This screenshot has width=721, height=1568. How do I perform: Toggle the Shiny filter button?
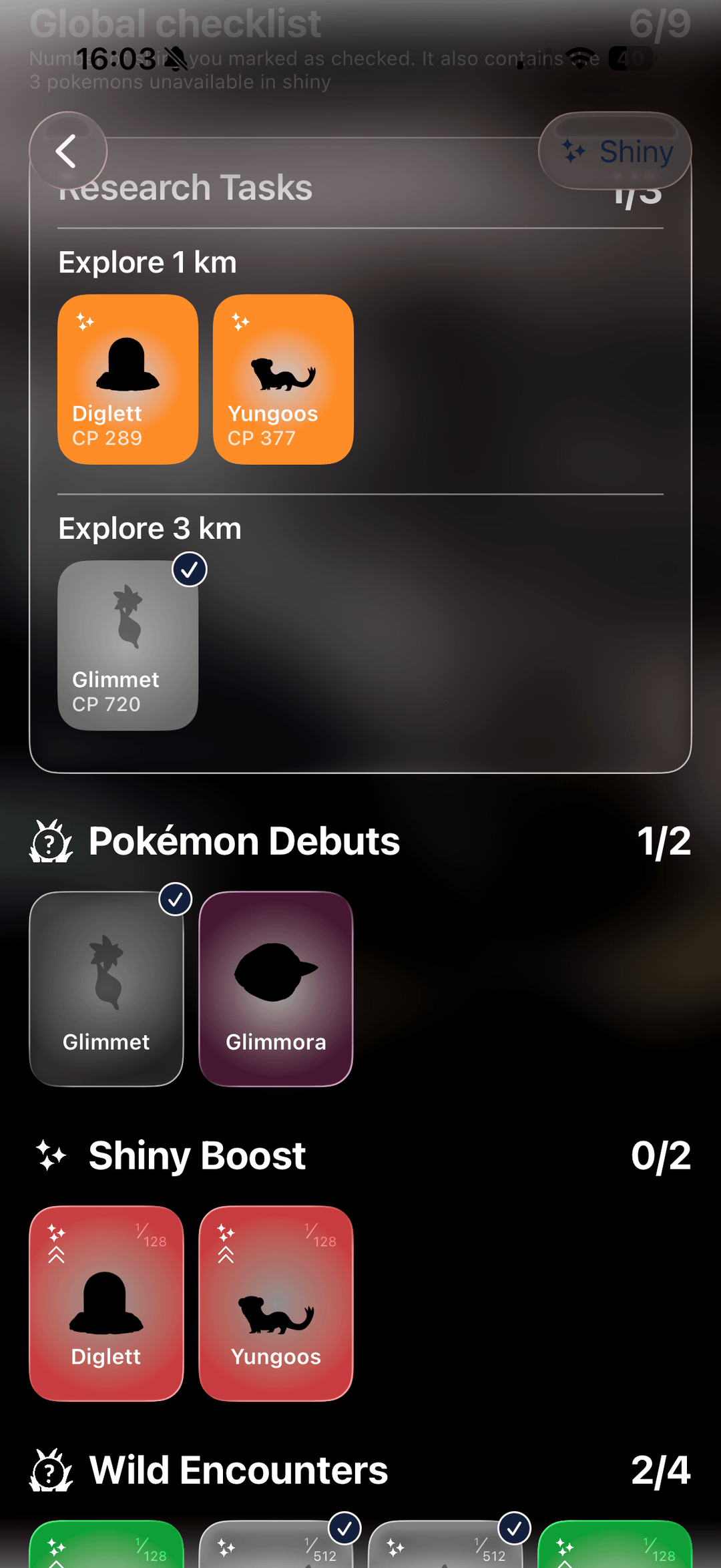point(615,151)
